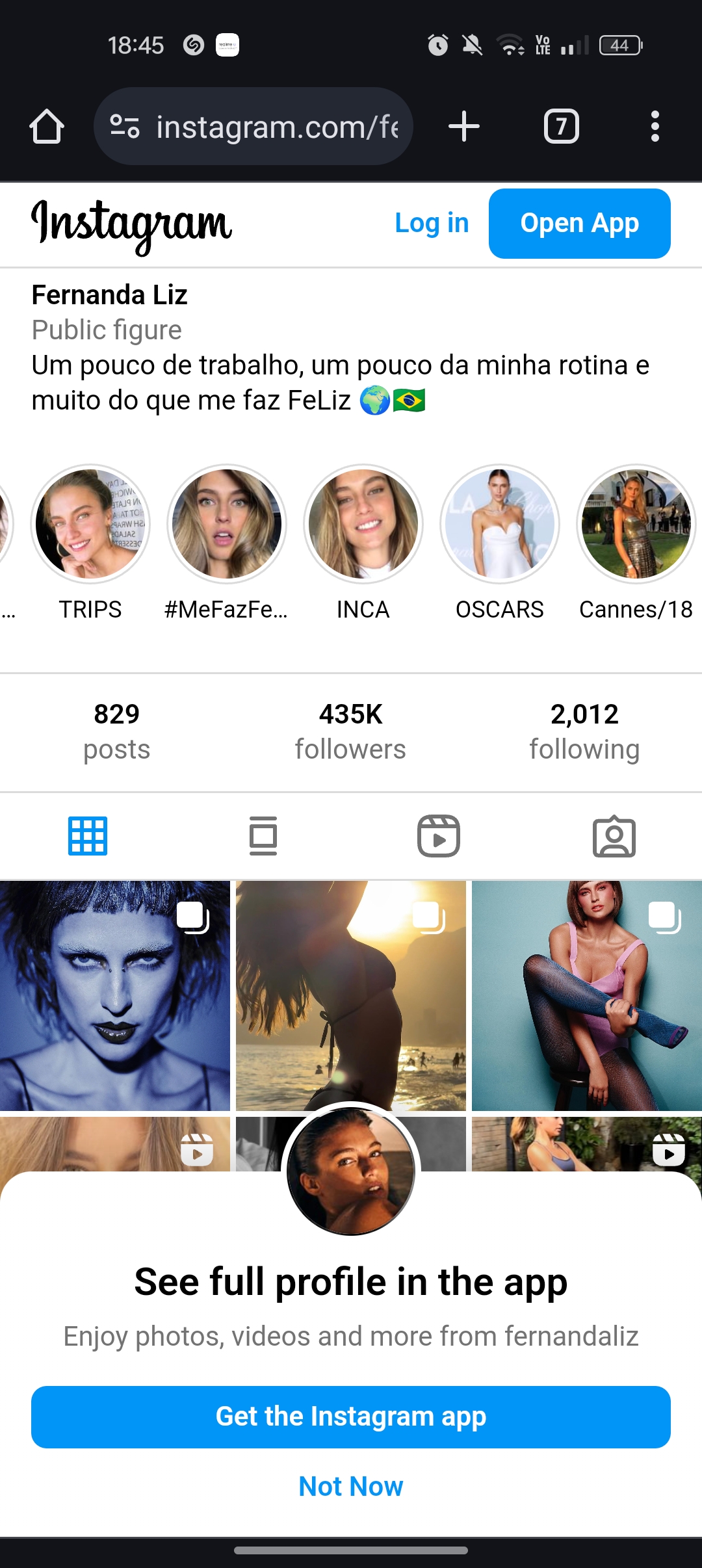Open a new browser tab
This screenshot has width=702, height=1568.
(x=464, y=126)
